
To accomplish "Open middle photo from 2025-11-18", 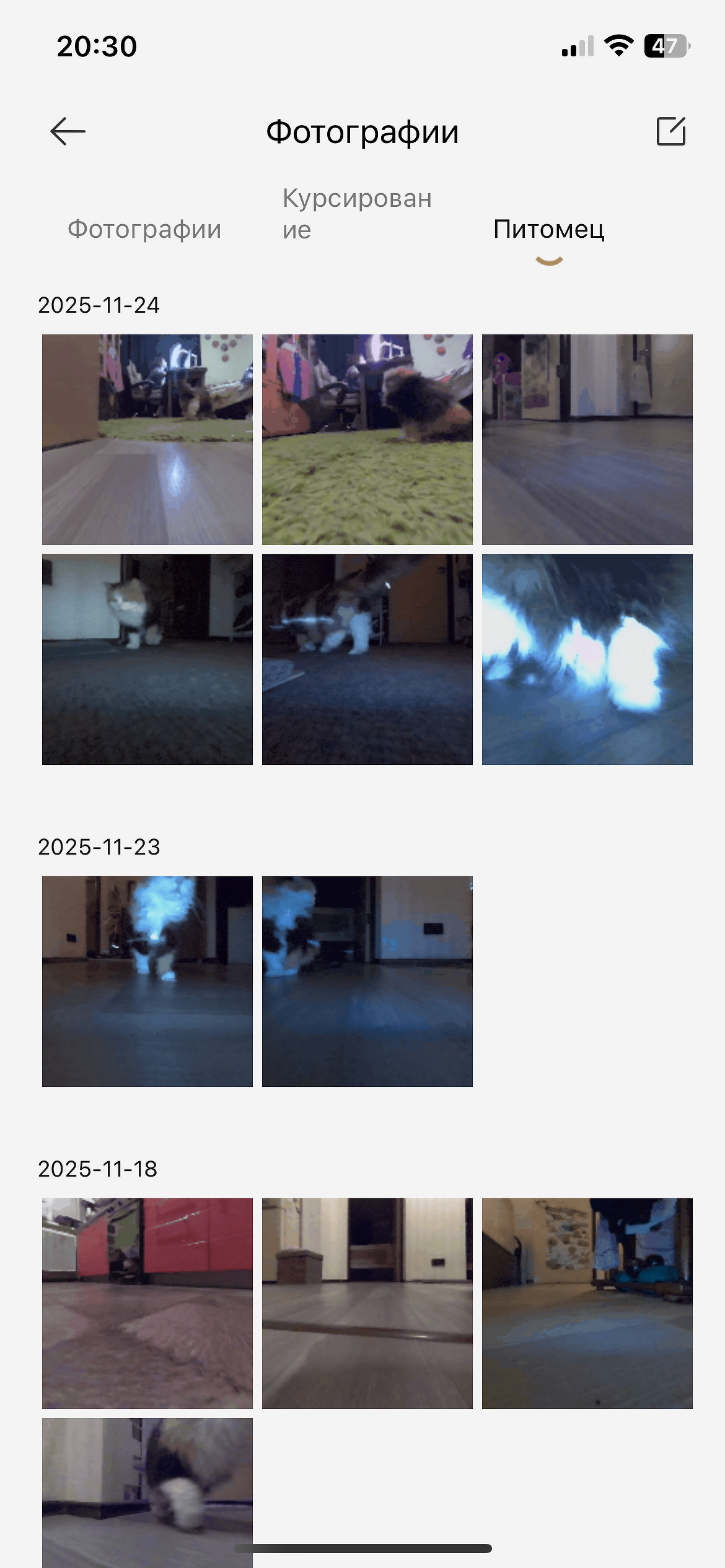I will [367, 1303].
